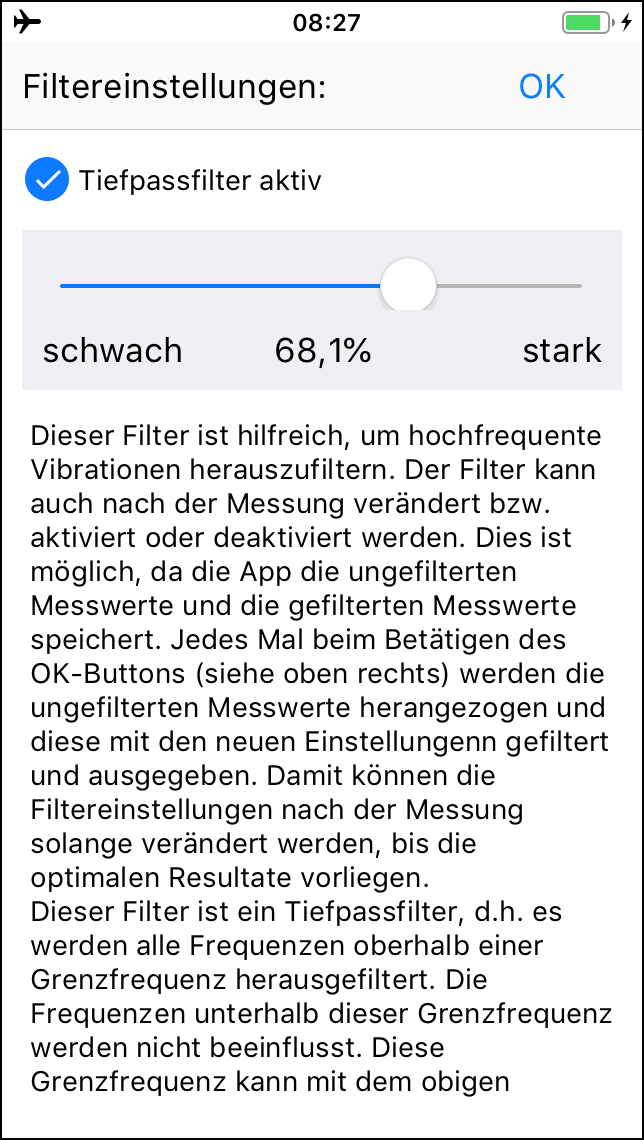This screenshot has width=644, height=1140.
Task: Confirm filter settings with OK
Action: tap(542, 87)
